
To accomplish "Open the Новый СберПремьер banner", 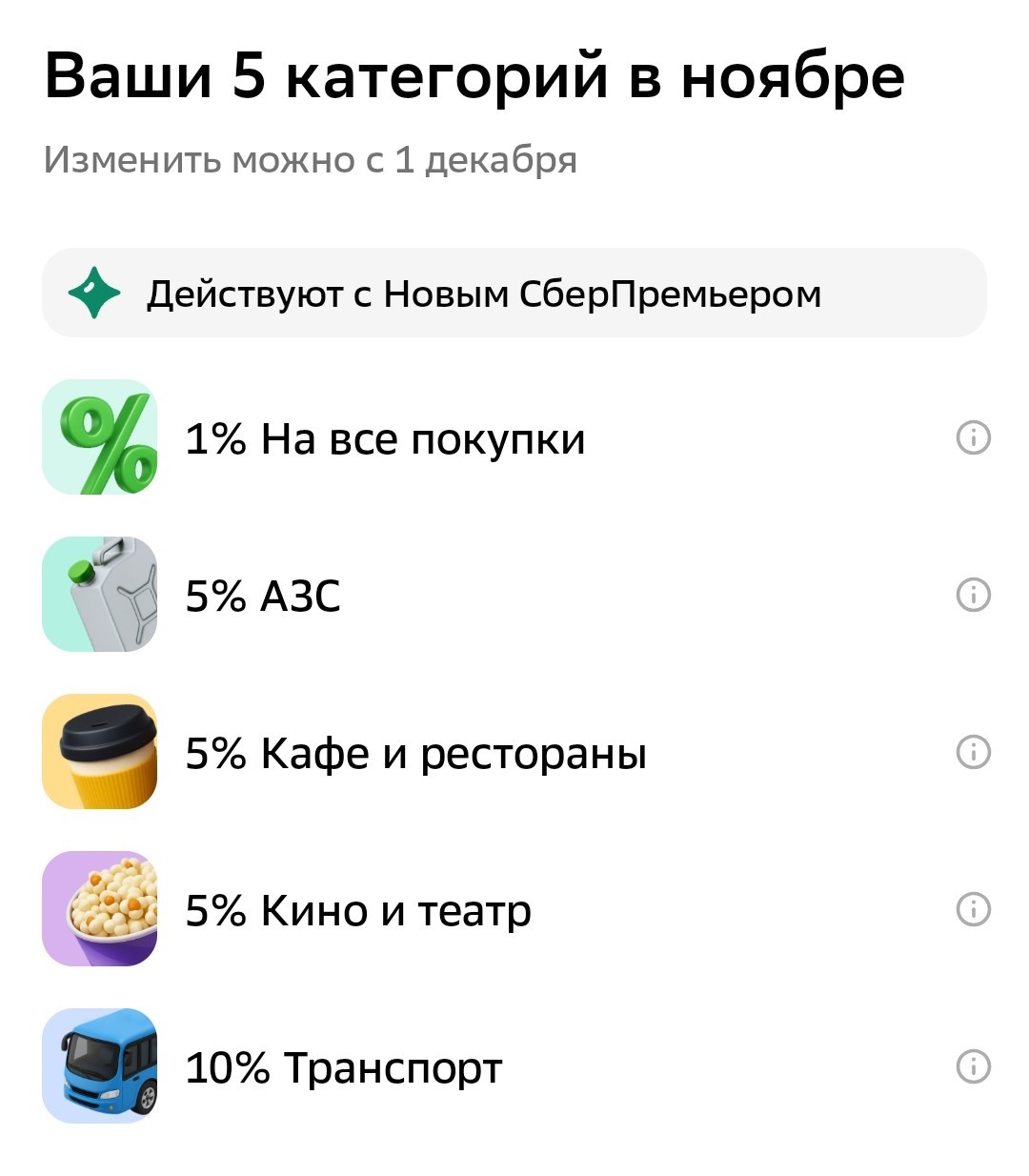I will [514, 294].
